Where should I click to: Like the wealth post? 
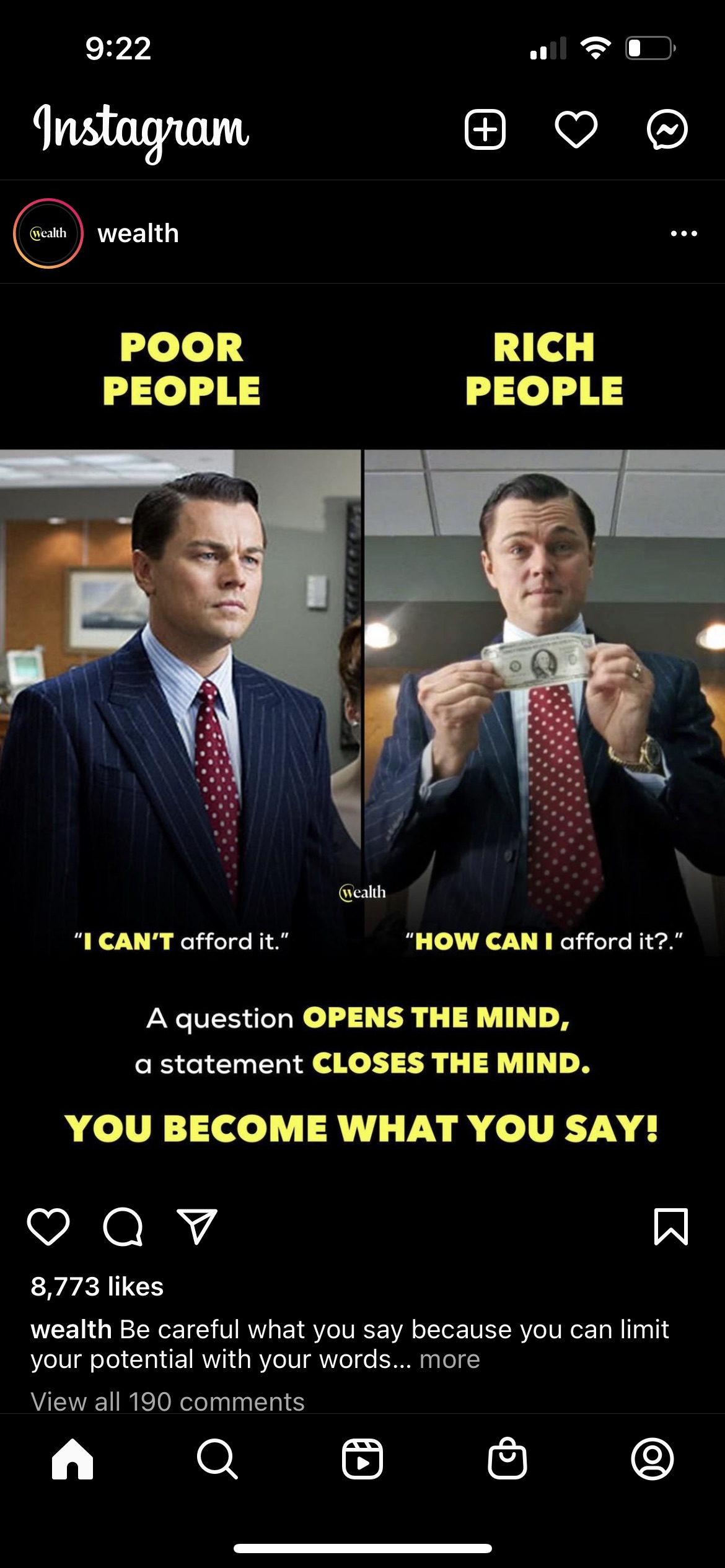coord(48,1226)
